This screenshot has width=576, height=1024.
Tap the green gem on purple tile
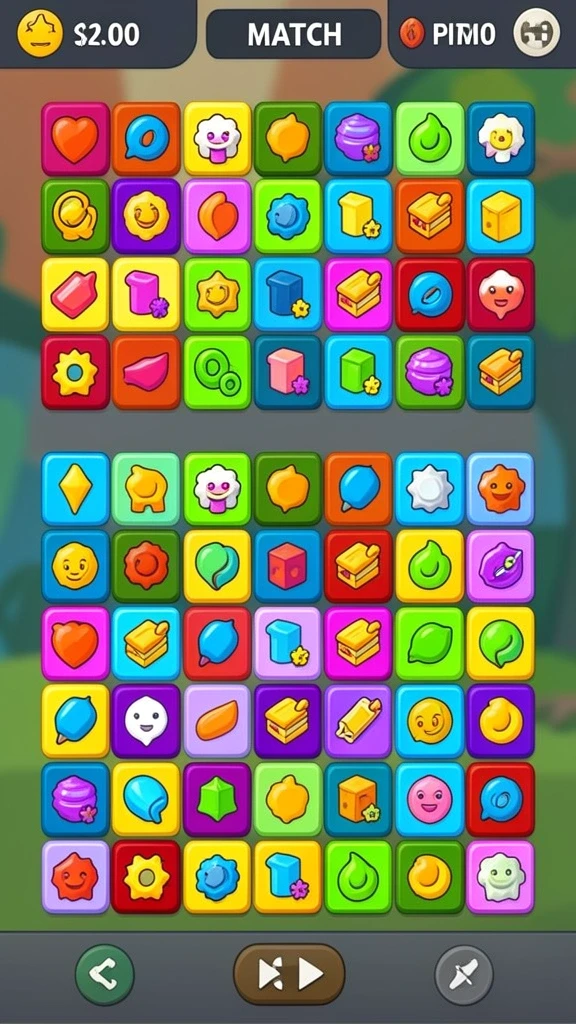[217, 799]
